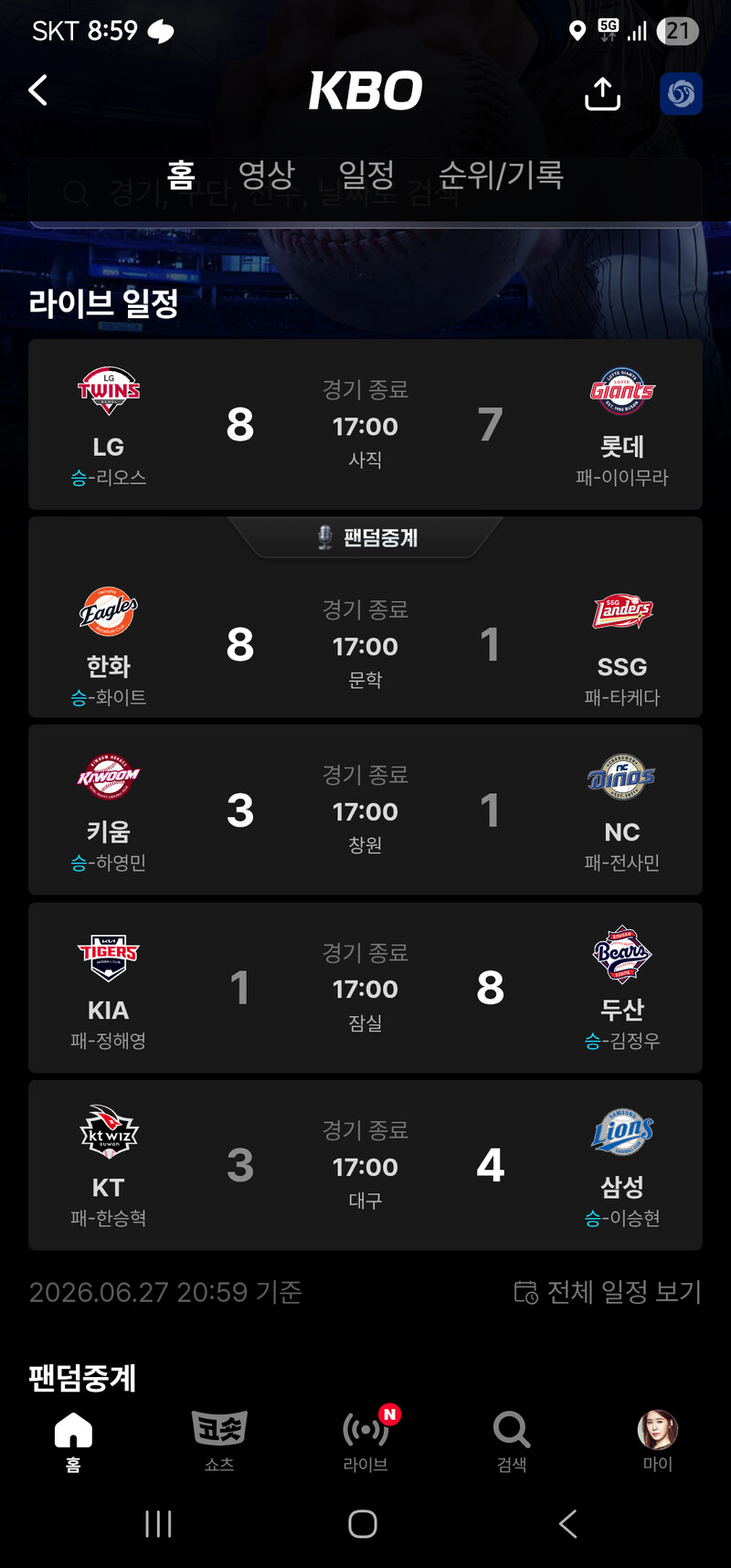Go to 쇼츠 in the bottom navigation
The width and height of the screenshot is (731, 1568).
coord(219,1441)
